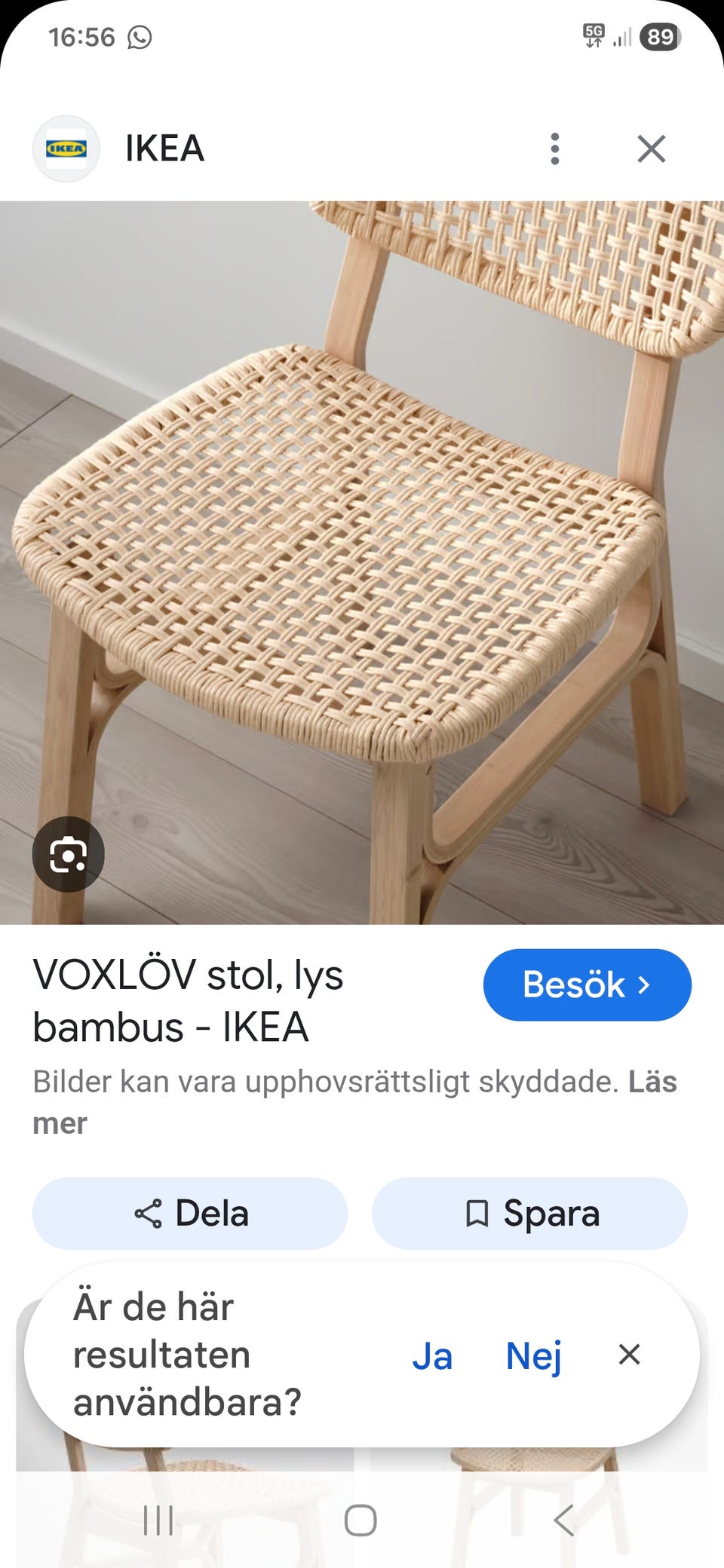Tap Ja to confirm results are useful
724x1568 pixels.
[433, 1355]
